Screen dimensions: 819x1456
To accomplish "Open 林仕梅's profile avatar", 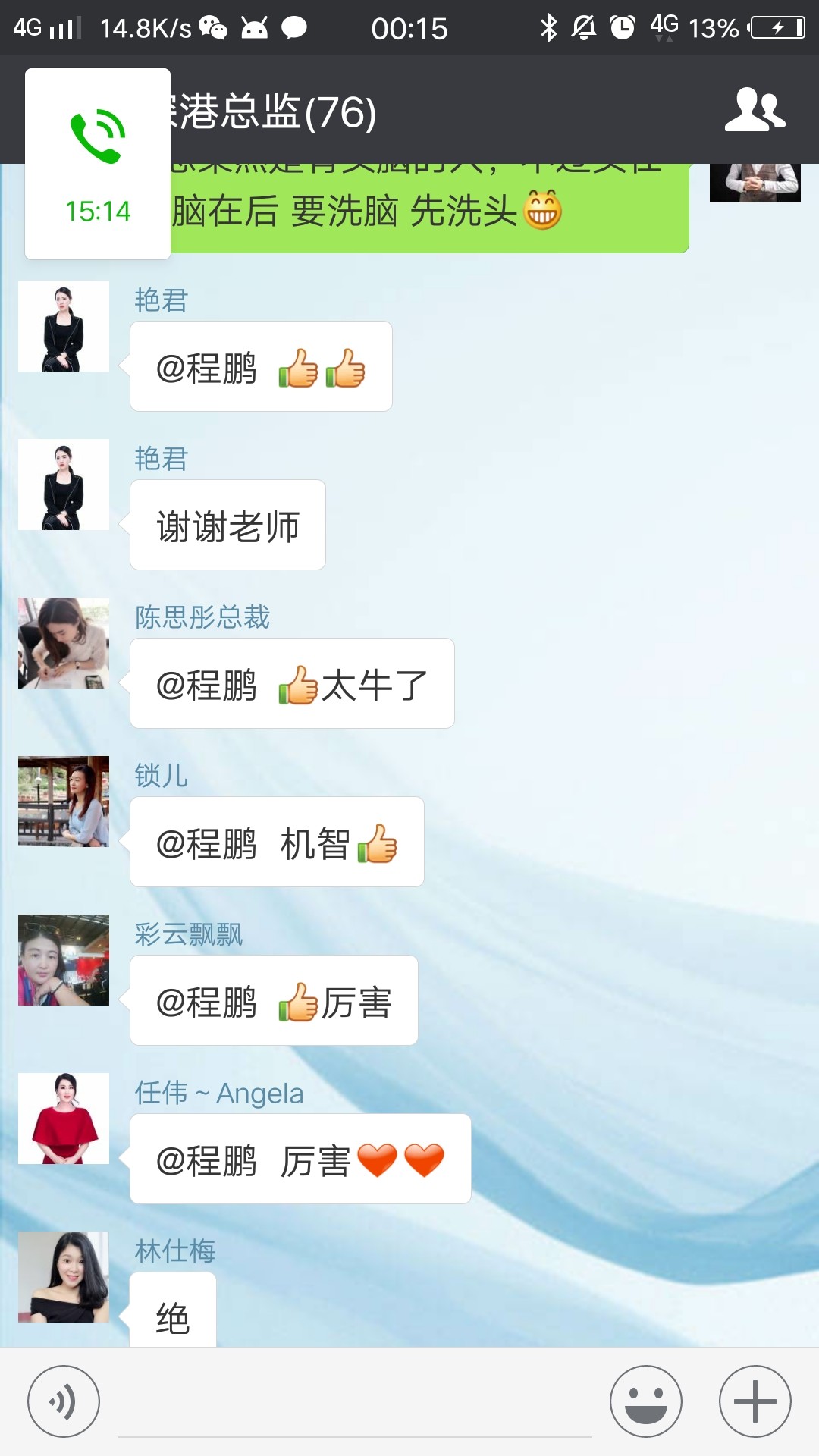I will click(64, 1277).
